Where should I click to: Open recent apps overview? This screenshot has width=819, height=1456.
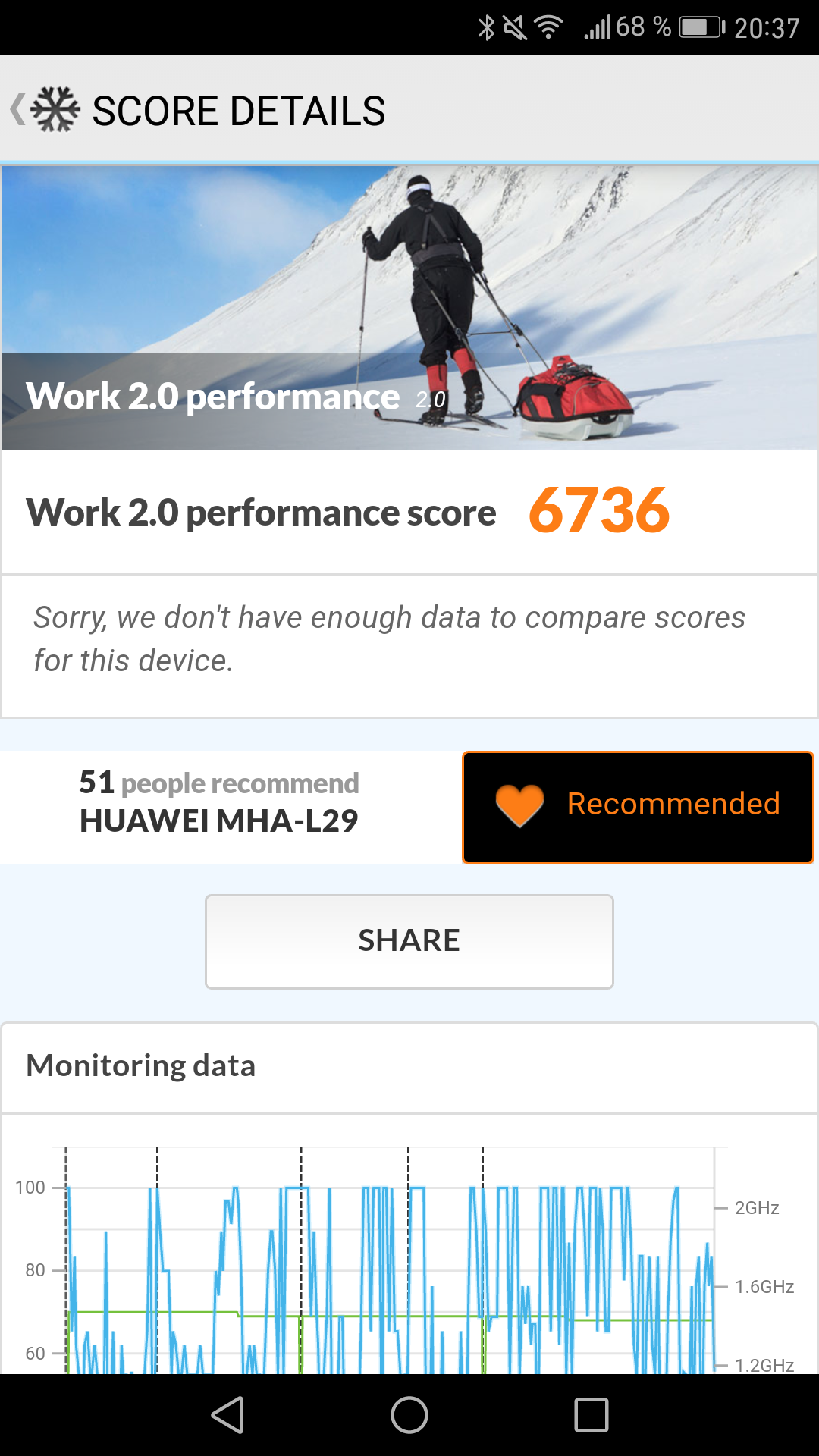pyautogui.click(x=591, y=1415)
